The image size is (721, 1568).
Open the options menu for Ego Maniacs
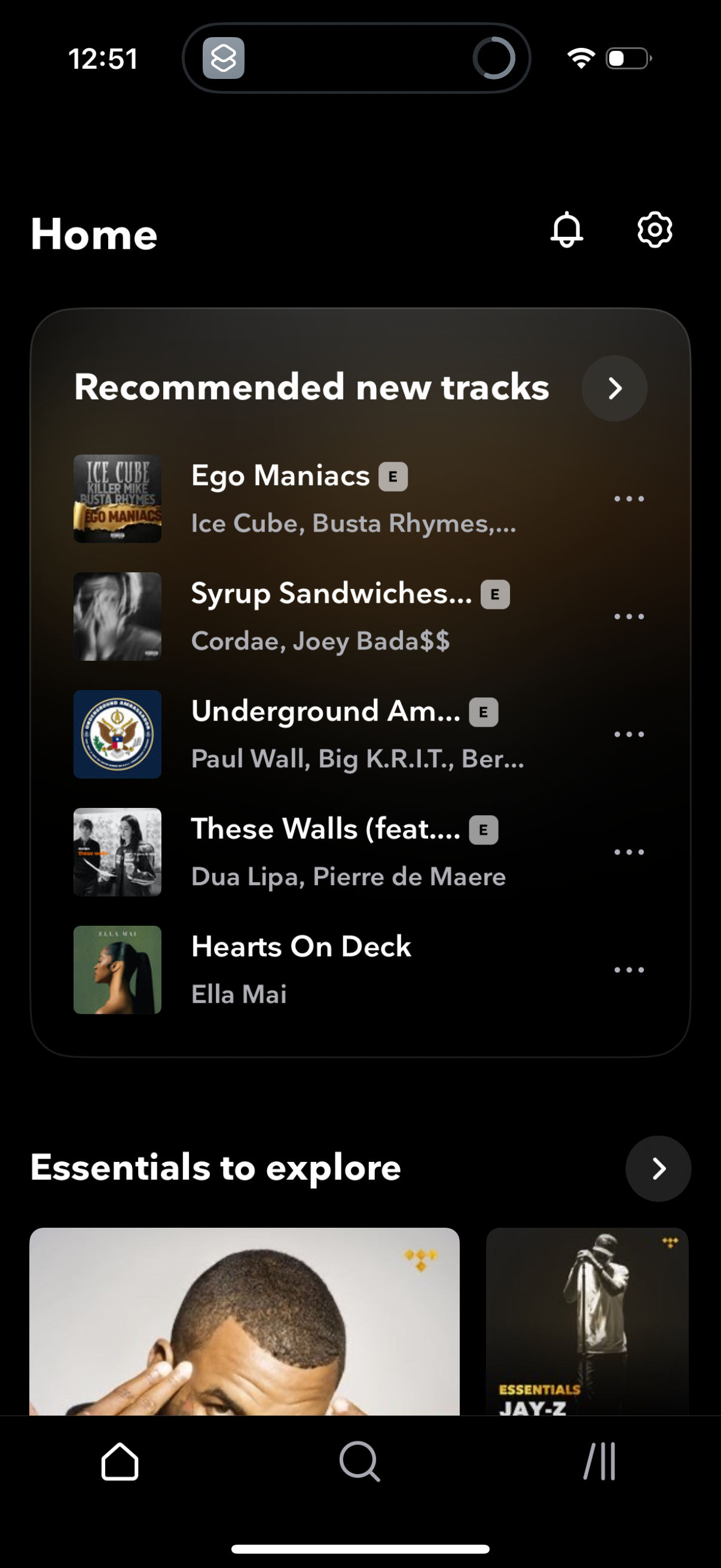628,499
